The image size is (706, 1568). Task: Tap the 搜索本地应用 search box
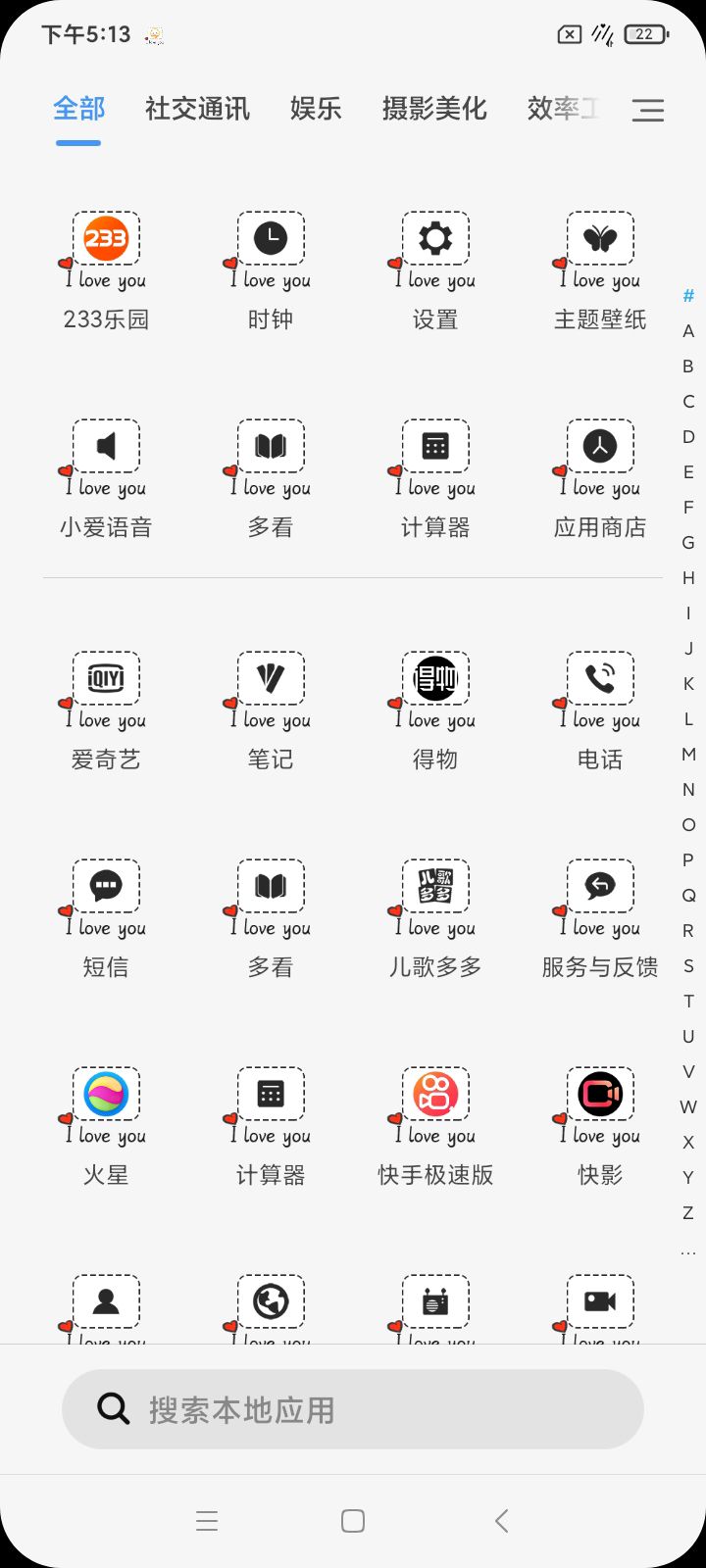353,1409
